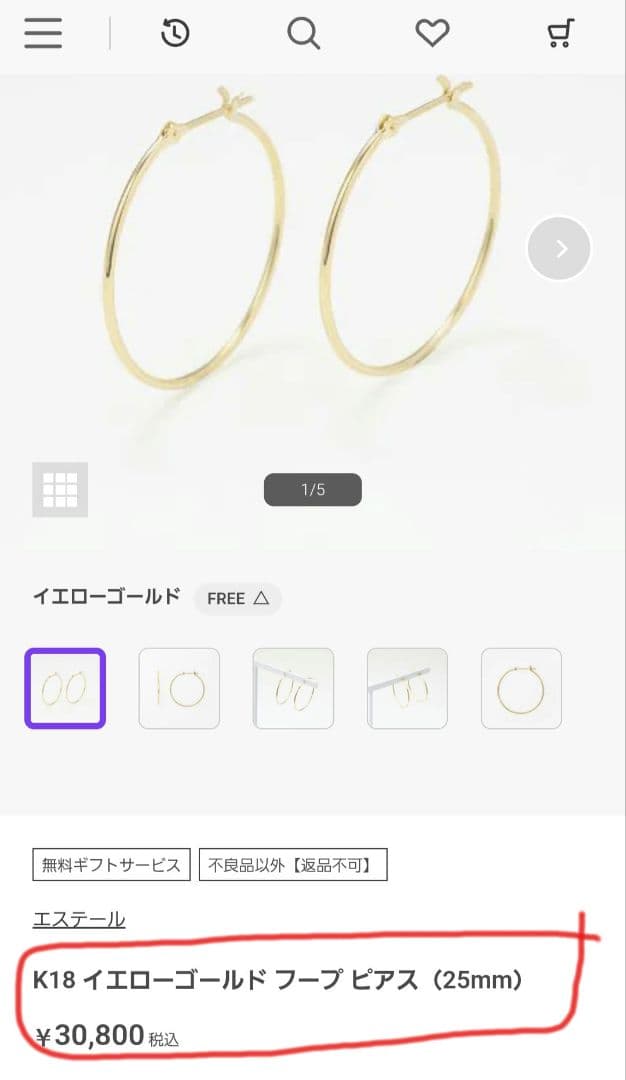Select second thumbnail with side view
The width and height of the screenshot is (626, 1080).
179,688
